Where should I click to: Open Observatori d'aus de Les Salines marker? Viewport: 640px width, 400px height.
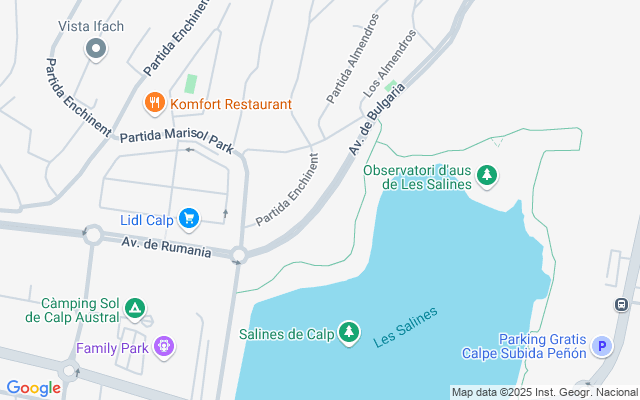487,176
